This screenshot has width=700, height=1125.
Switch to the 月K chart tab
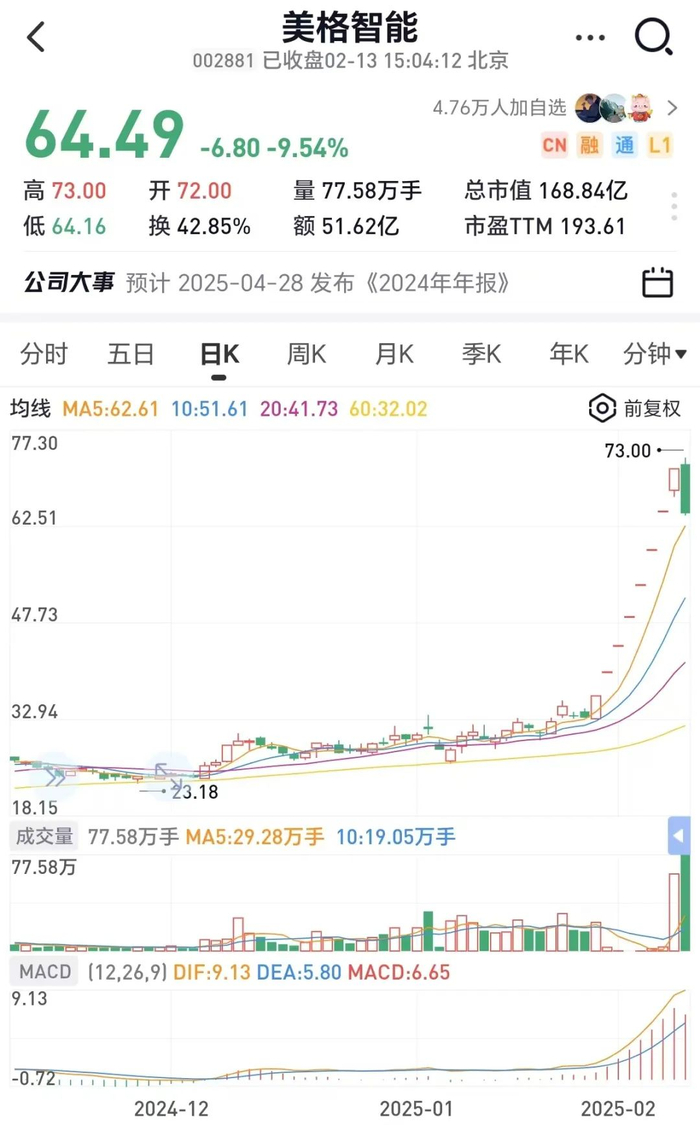pyautogui.click(x=394, y=354)
